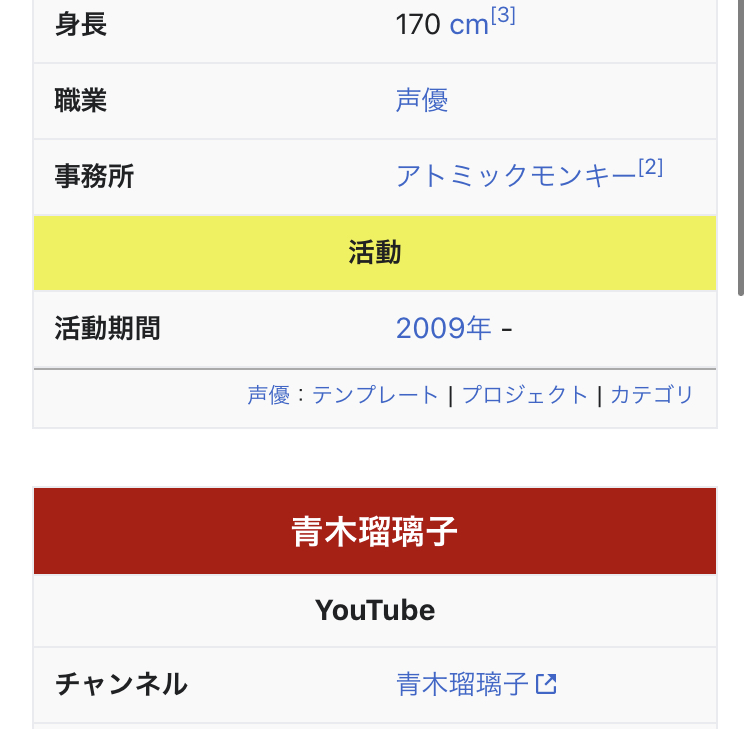Open the プロジェクト link
This screenshot has height=729, width=750.
[525, 395]
